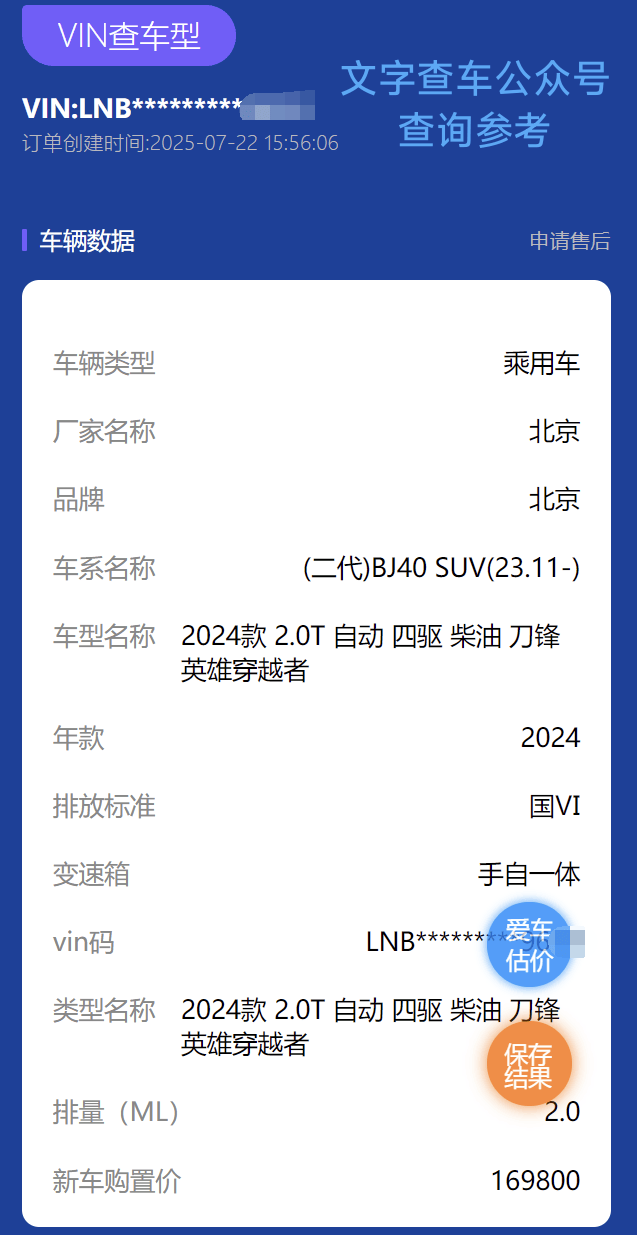Viewport: 637px width, 1235px height.
Task: Tap 保存结果 to save the result
Action: pyautogui.click(x=529, y=1065)
